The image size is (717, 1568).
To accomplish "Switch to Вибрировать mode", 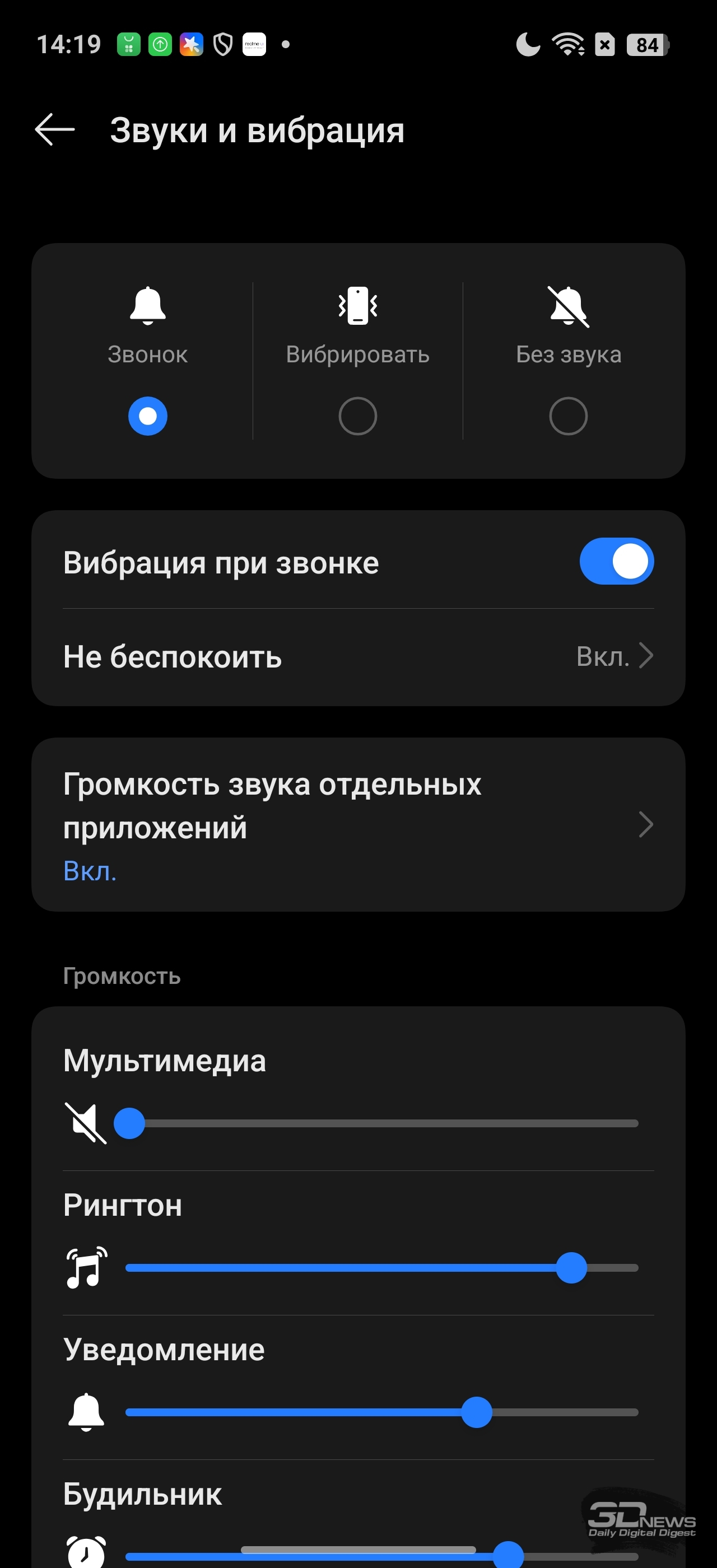I will tap(357, 416).
